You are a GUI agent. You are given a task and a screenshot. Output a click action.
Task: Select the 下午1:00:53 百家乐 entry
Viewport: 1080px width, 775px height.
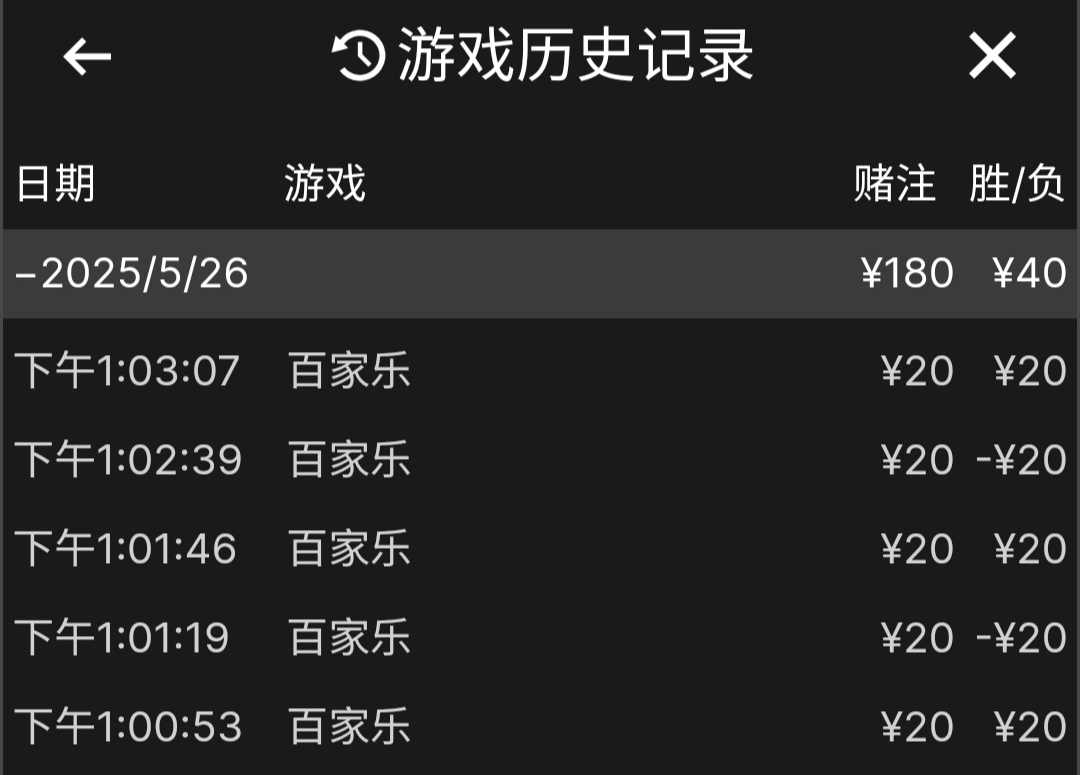coord(540,727)
